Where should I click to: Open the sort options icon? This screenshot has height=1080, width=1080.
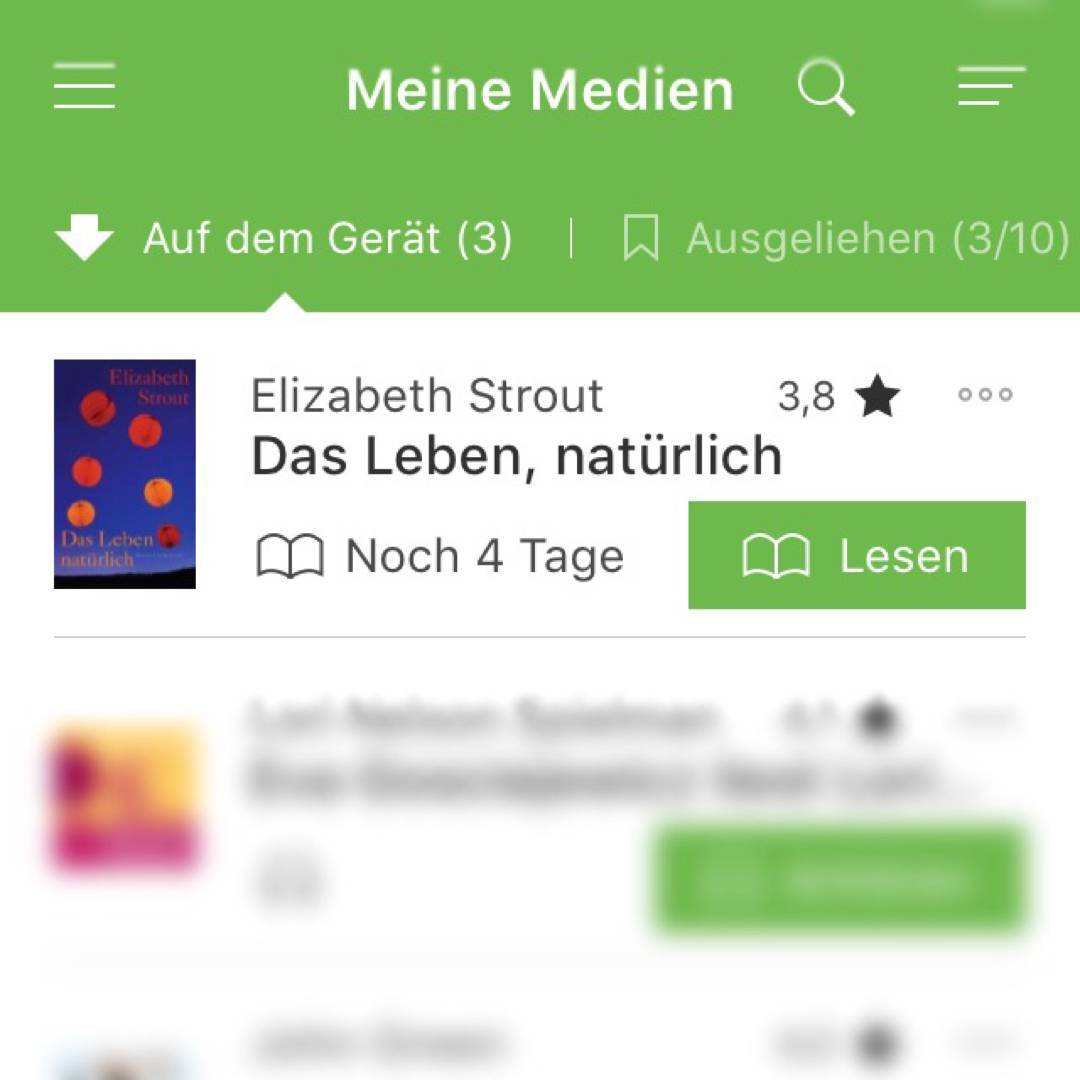tap(990, 87)
